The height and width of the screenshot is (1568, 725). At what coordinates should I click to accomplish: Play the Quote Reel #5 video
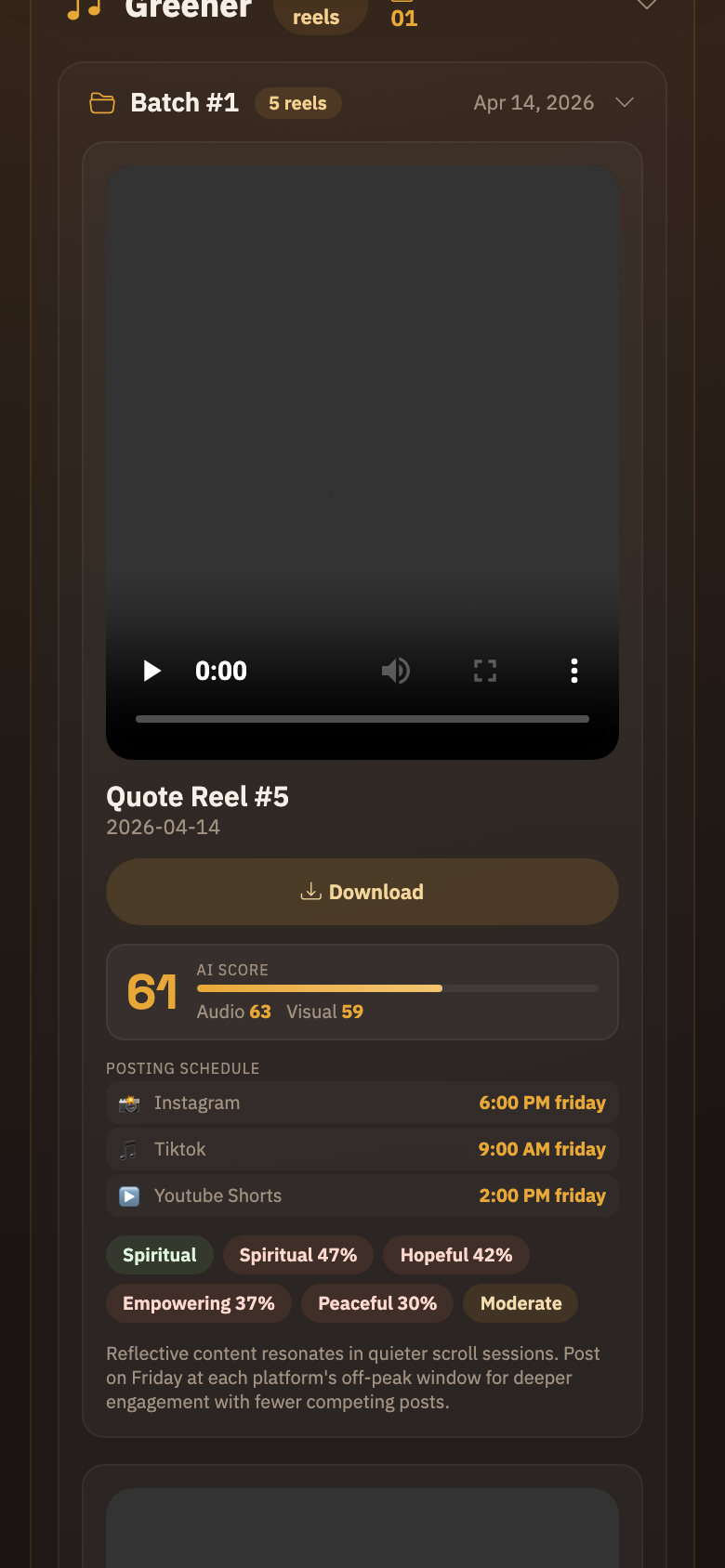(x=152, y=671)
